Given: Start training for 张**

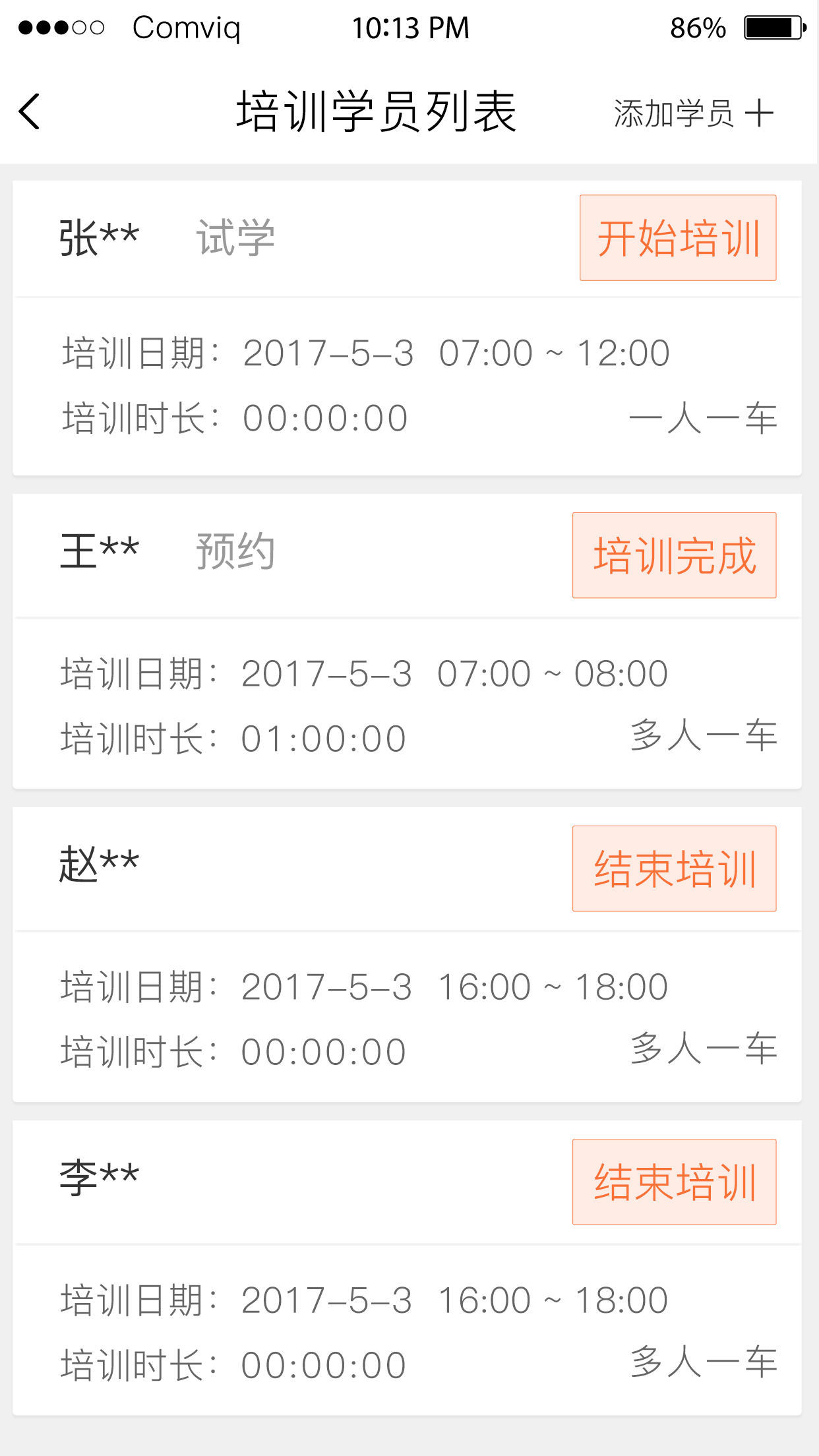Looking at the screenshot, I should (677, 238).
